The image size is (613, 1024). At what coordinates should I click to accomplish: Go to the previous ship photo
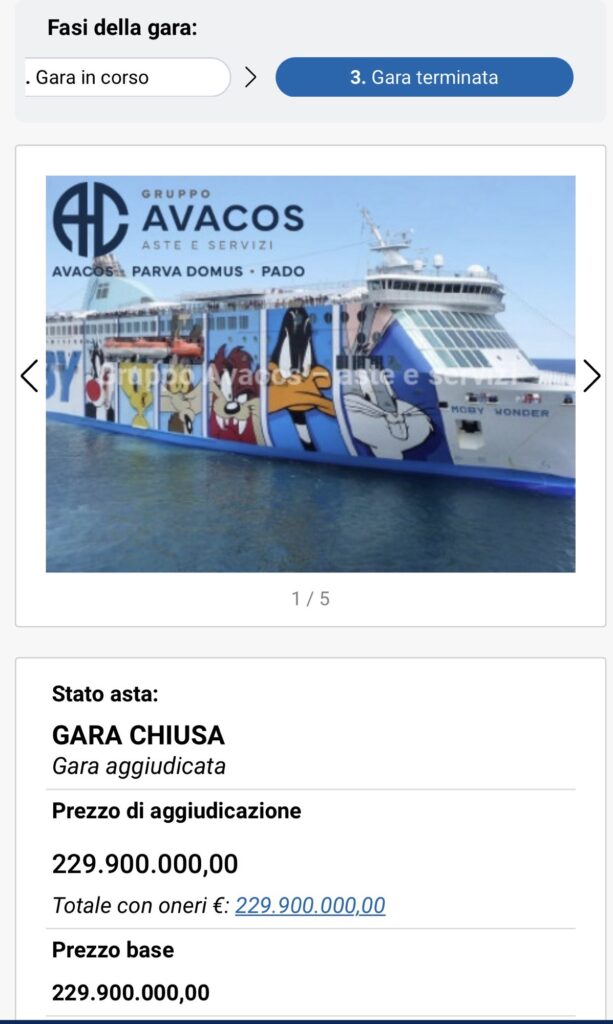pyautogui.click(x=29, y=376)
